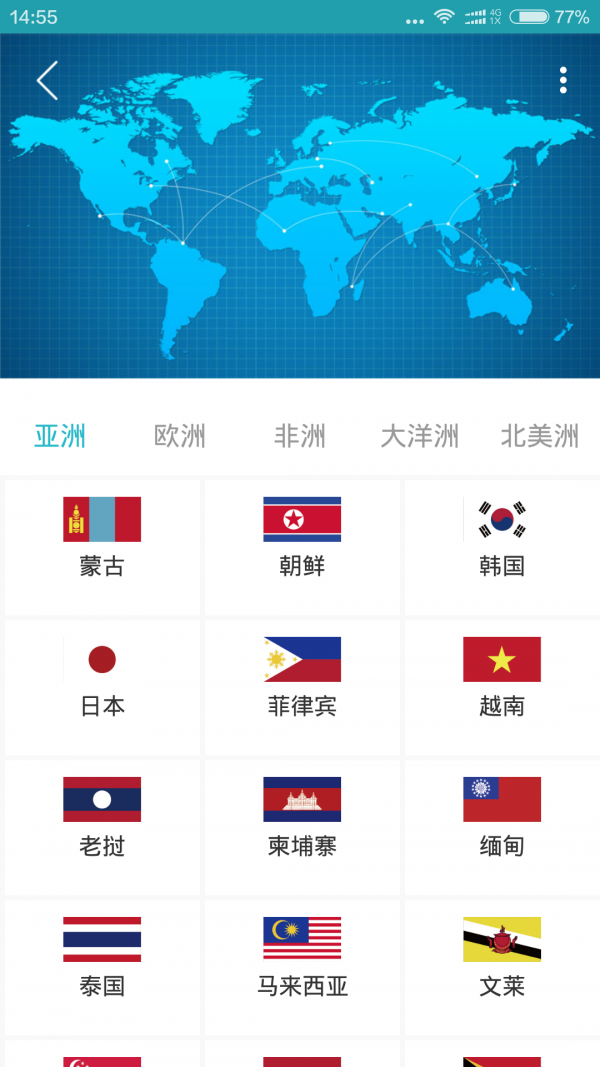Viewport: 600px width, 1067px height.
Task: Choose the 文莱 country tile
Action: click(x=502, y=966)
